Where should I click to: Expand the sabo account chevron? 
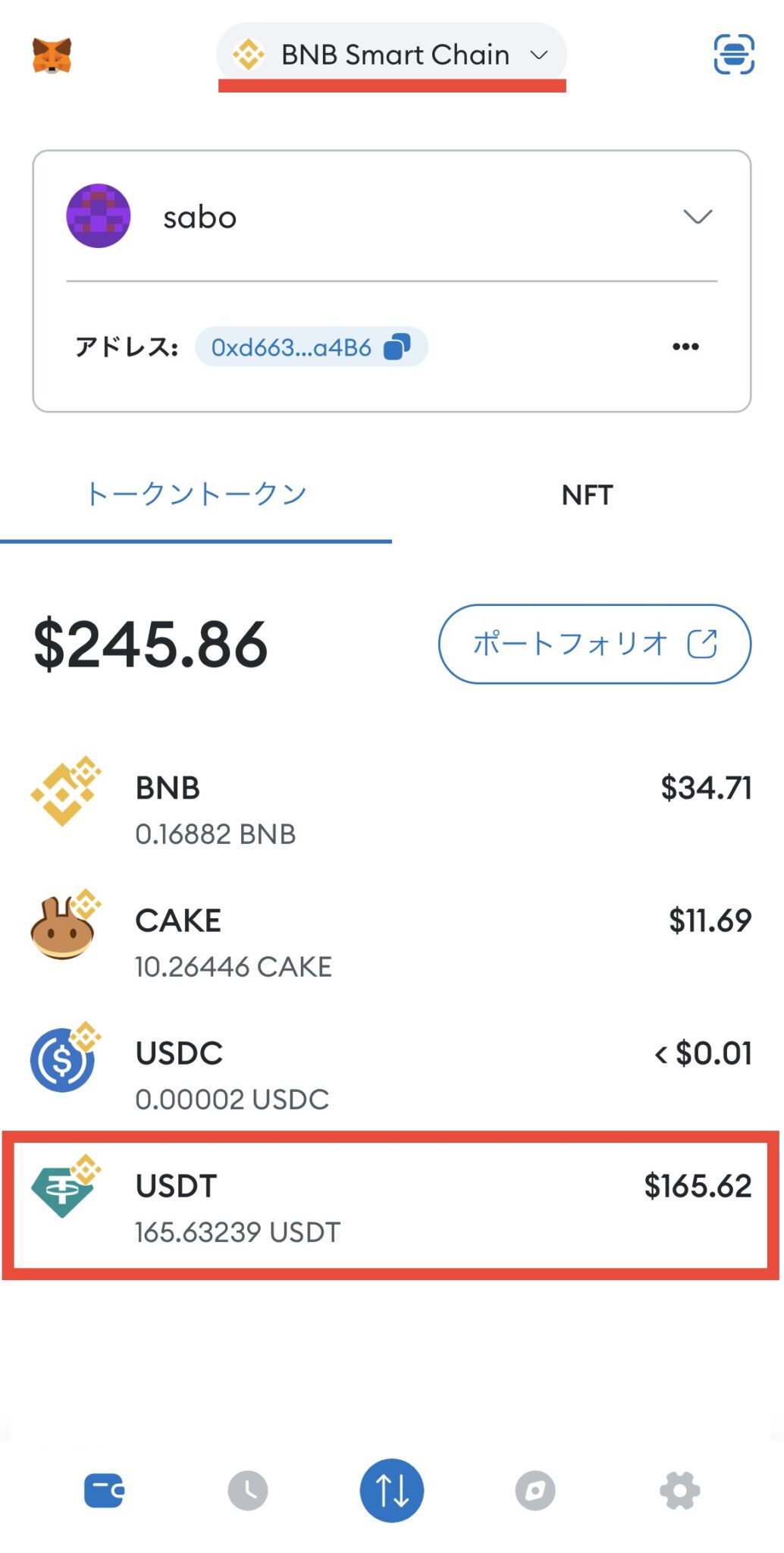(698, 217)
